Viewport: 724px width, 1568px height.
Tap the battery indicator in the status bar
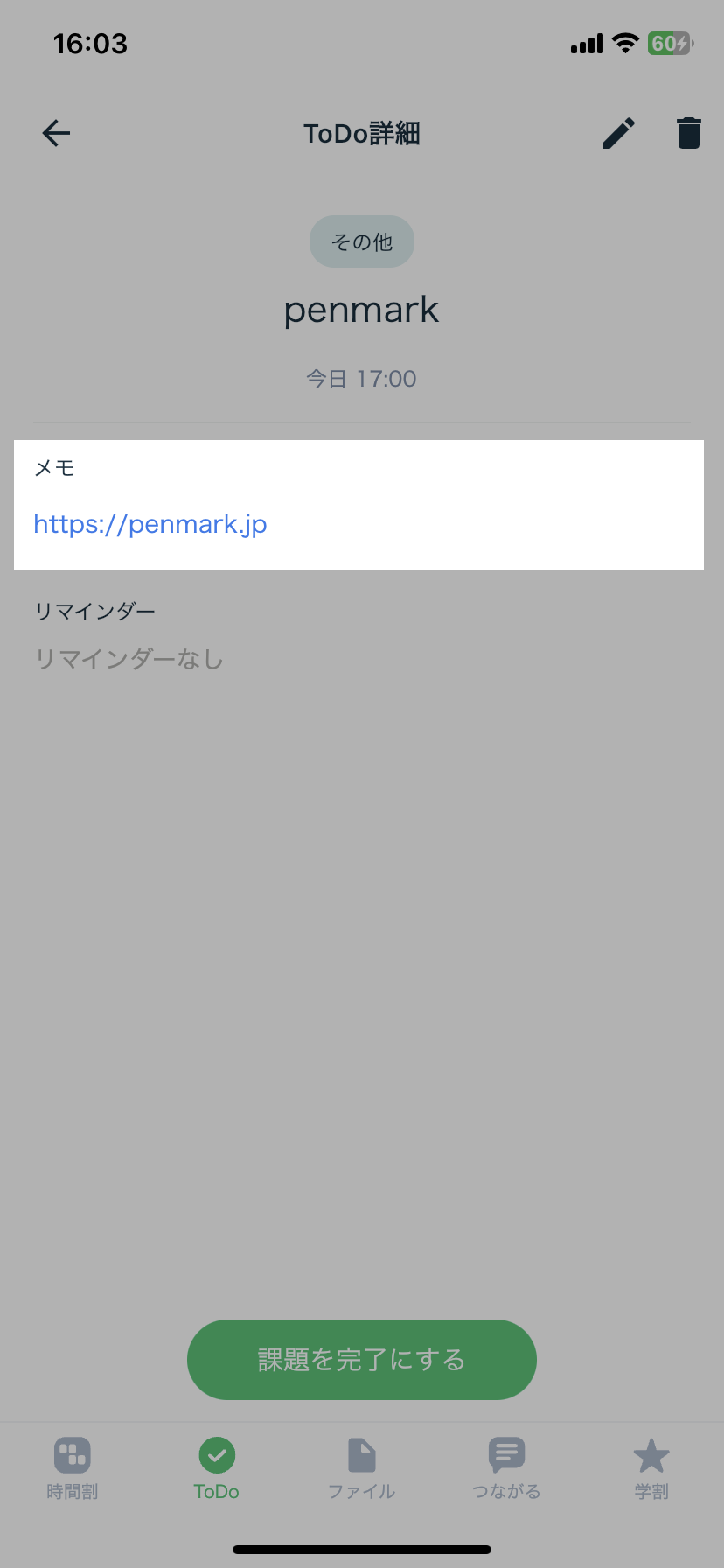point(669,44)
